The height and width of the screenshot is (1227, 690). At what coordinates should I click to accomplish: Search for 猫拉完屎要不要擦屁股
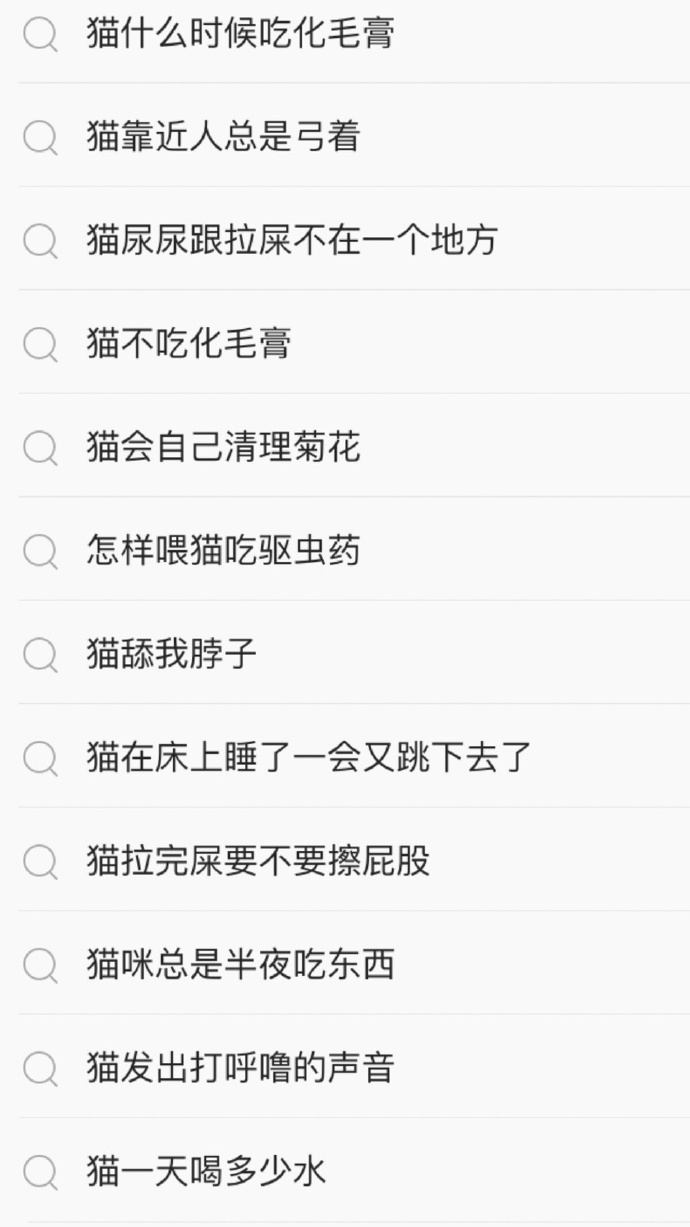pyautogui.click(x=258, y=861)
